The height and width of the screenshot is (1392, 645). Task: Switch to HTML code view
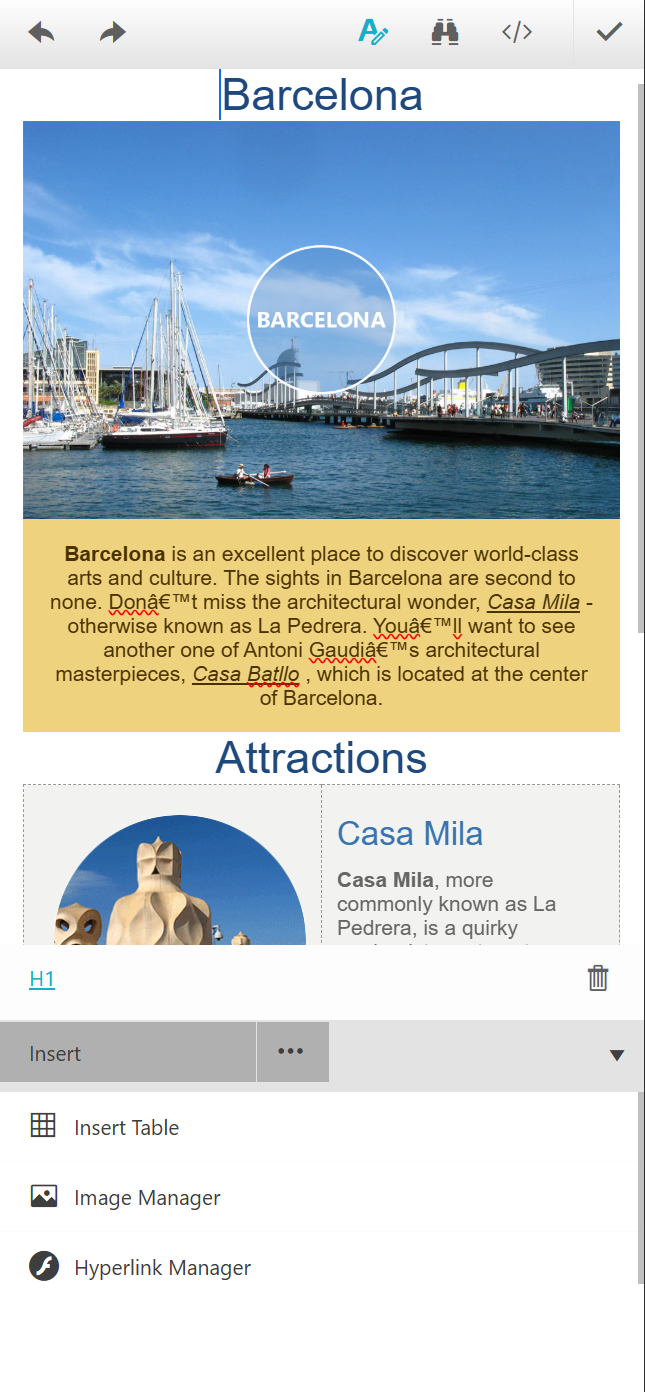coord(517,33)
